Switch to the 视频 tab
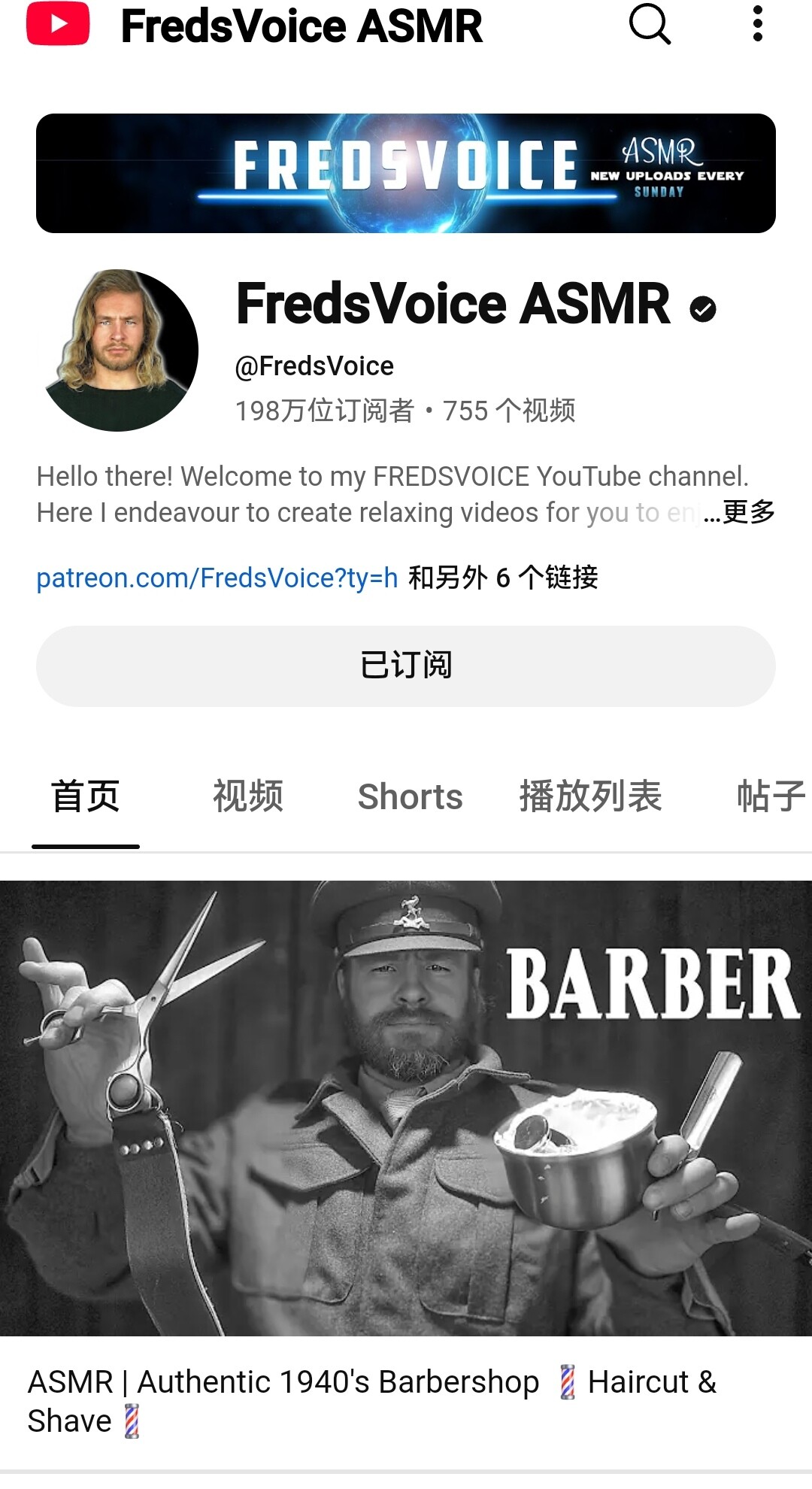The height and width of the screenshot is (1489, 812). point(248,796)
